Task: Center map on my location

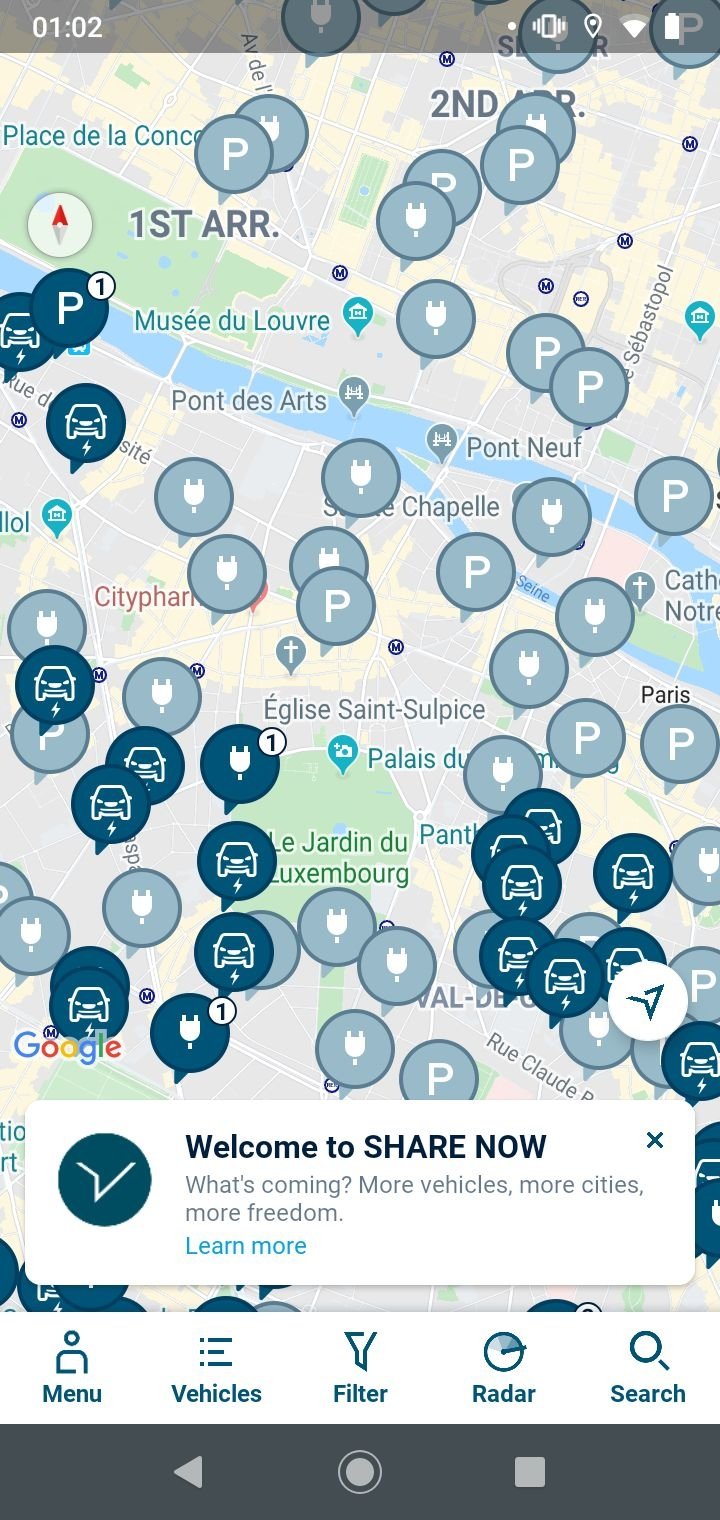Action: 647,1001
